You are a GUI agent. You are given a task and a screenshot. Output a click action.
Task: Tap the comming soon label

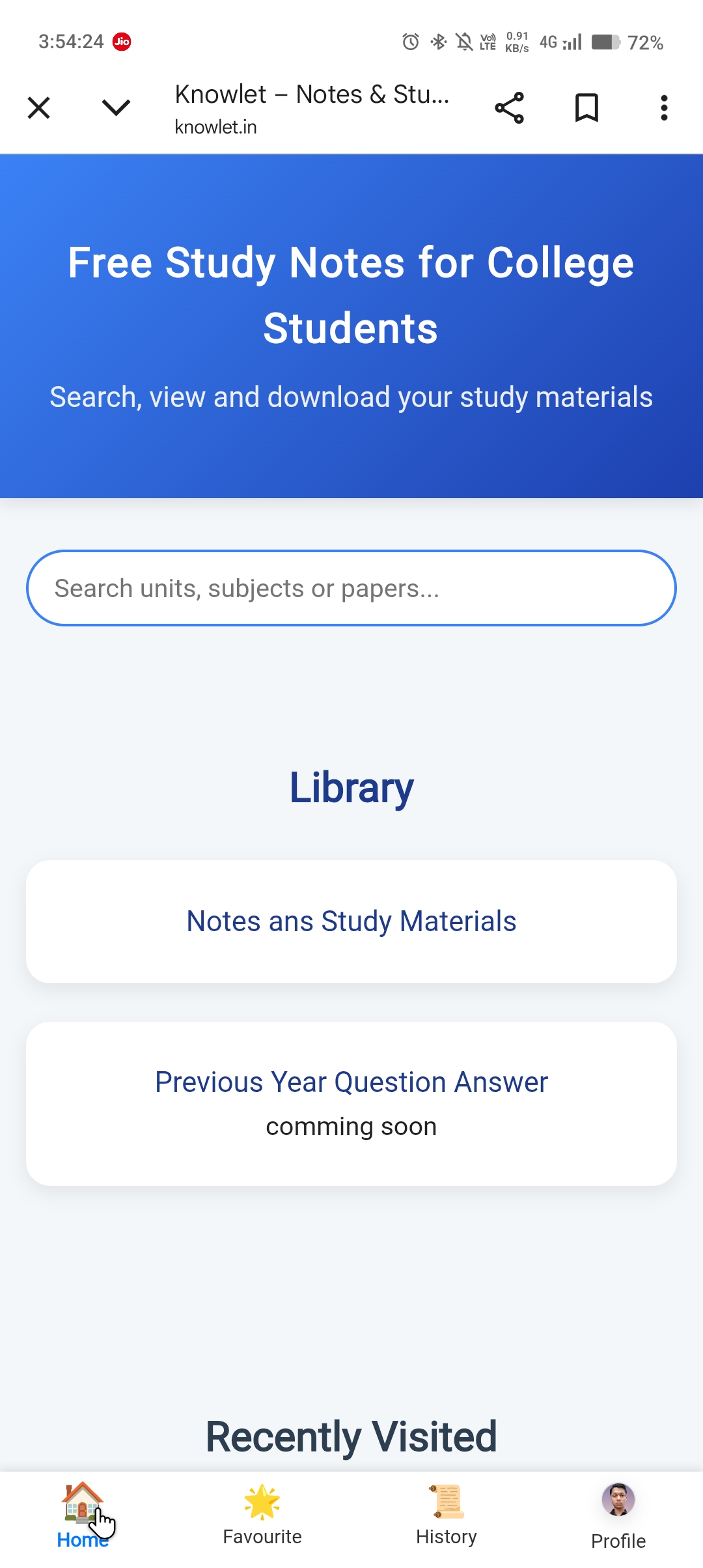click(x=351, y=1126)
